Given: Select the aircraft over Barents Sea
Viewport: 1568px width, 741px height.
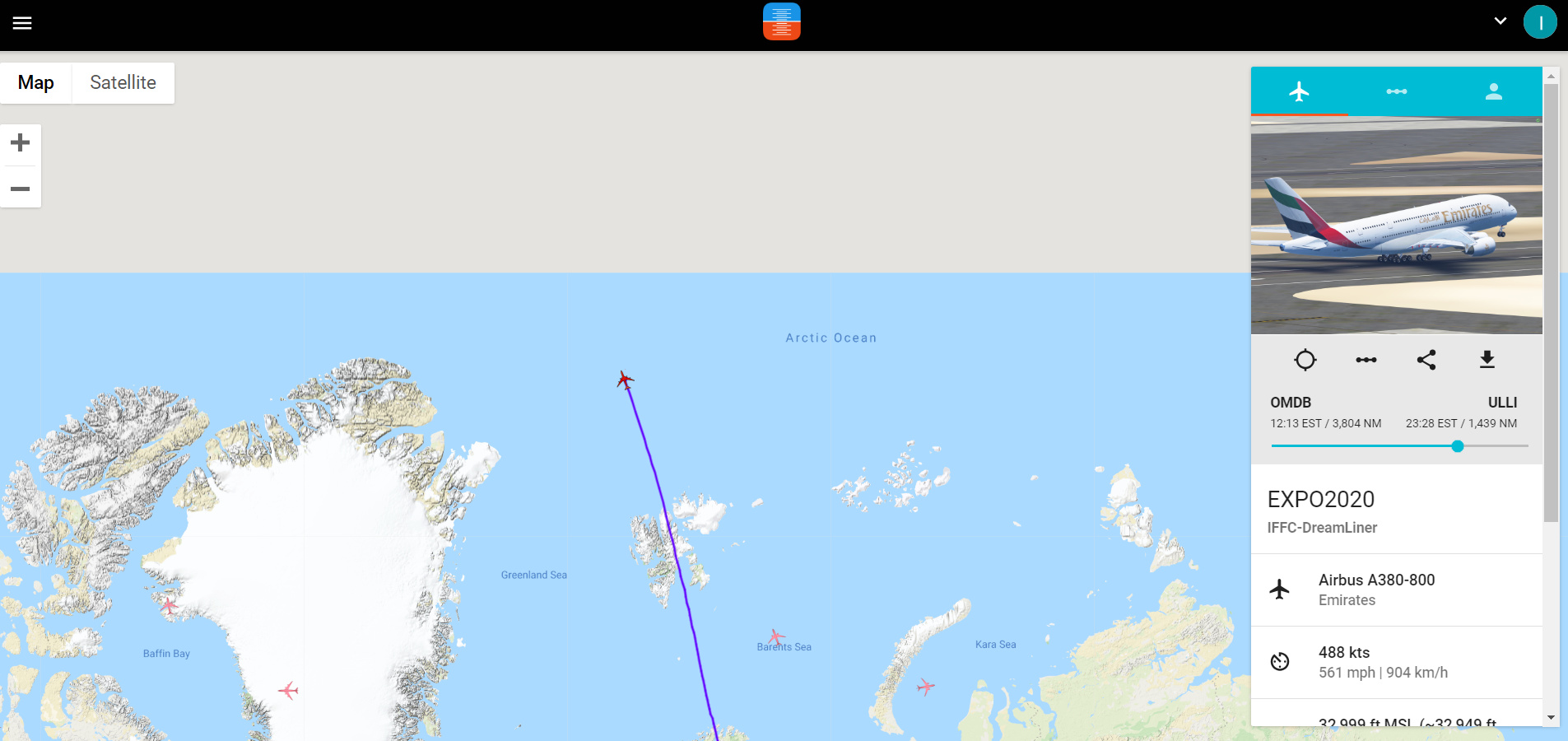Looking at the screenshot, I should pyautogui.click(x=775, y=637).
